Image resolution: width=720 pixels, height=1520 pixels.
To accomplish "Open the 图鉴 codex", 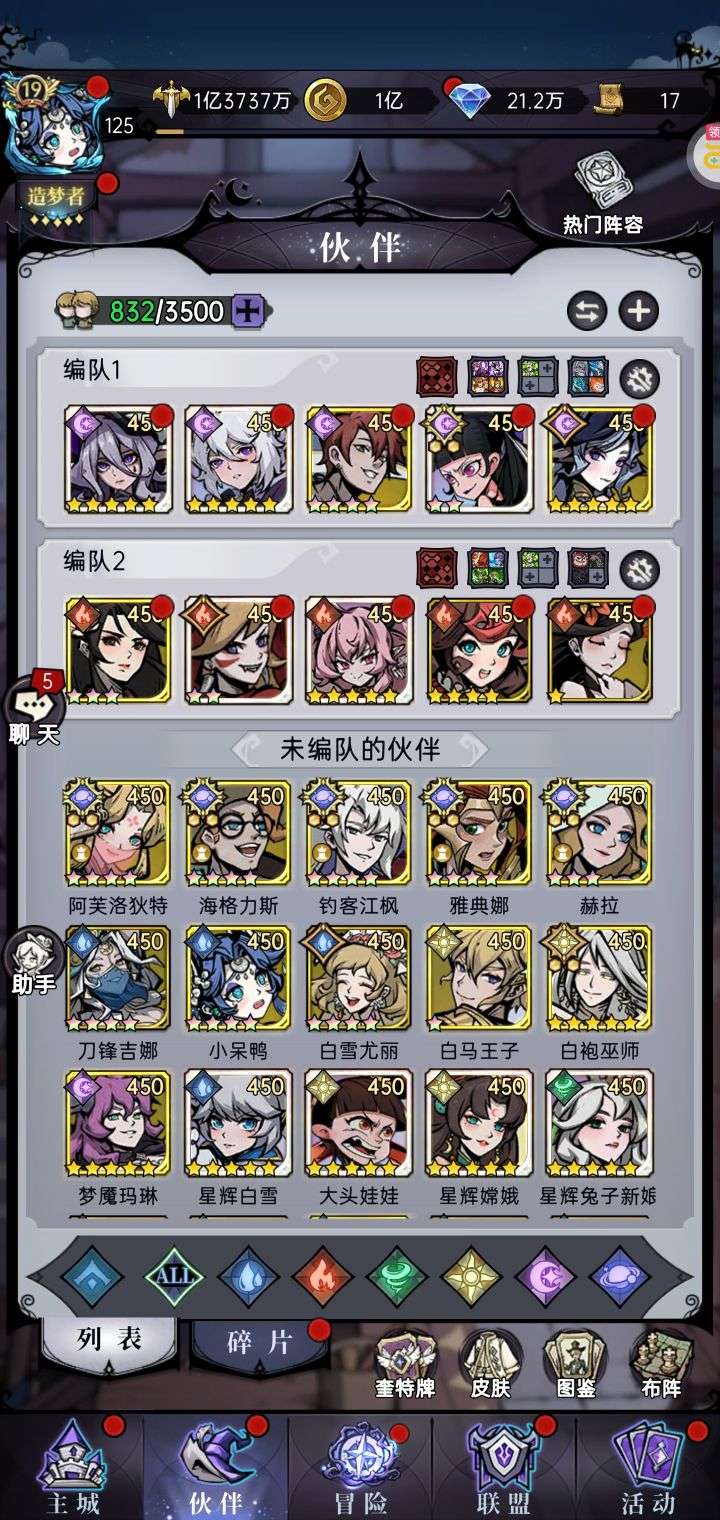I will (574, 1363).
